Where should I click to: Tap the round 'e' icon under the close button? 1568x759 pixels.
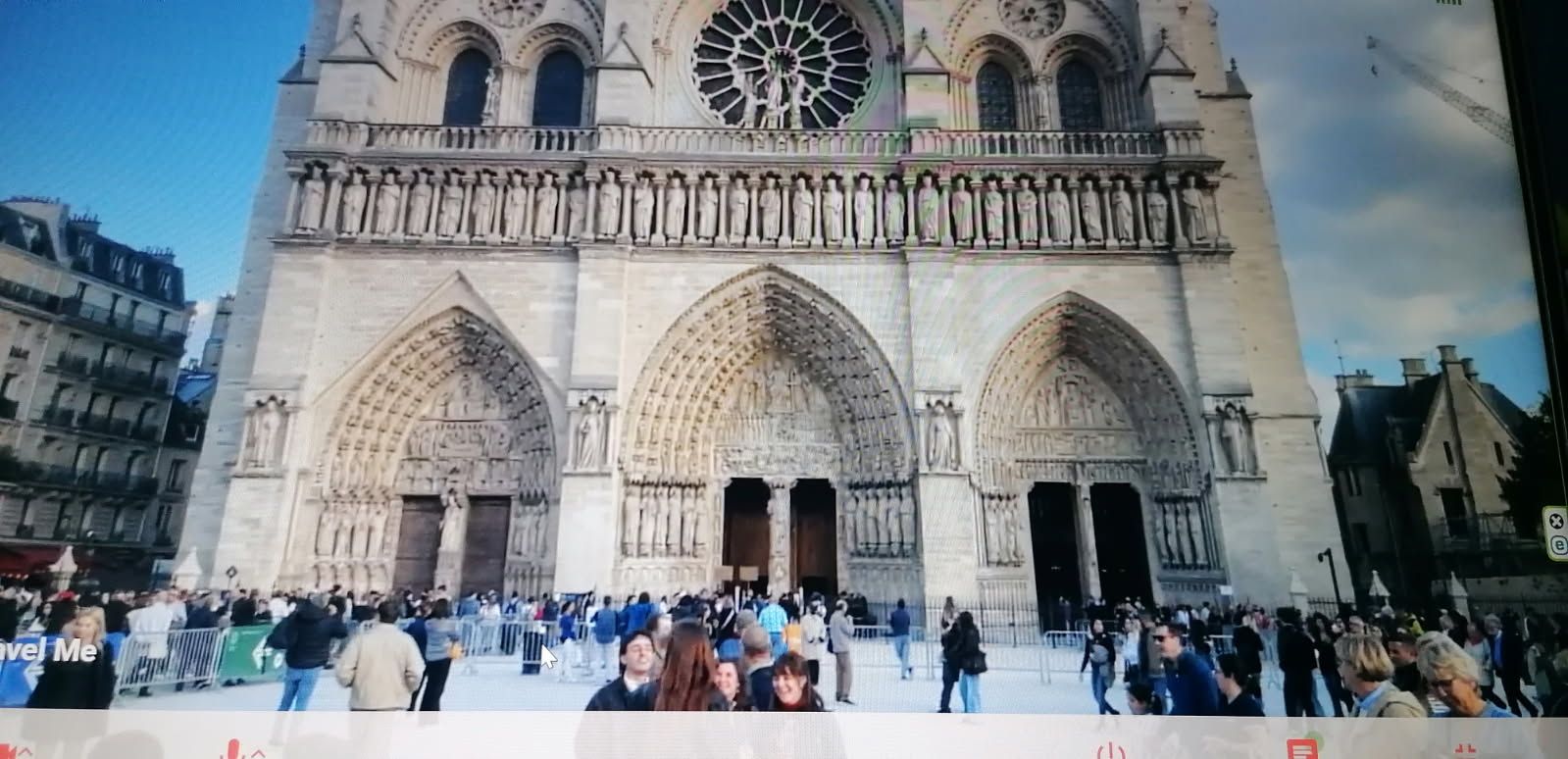[x=1557, y=546]
